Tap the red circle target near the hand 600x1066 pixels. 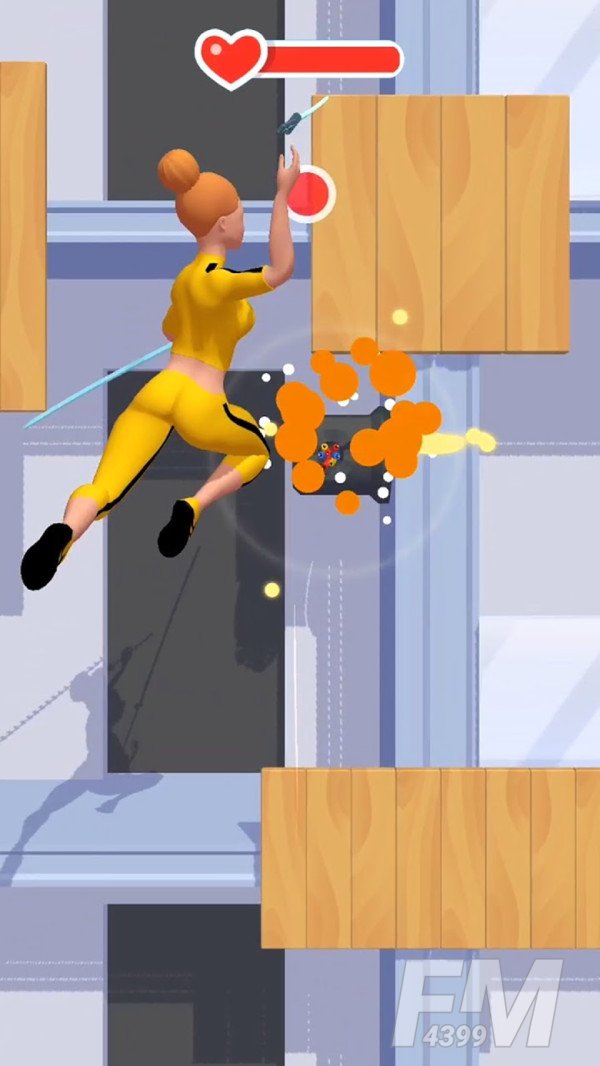[311, 190]
